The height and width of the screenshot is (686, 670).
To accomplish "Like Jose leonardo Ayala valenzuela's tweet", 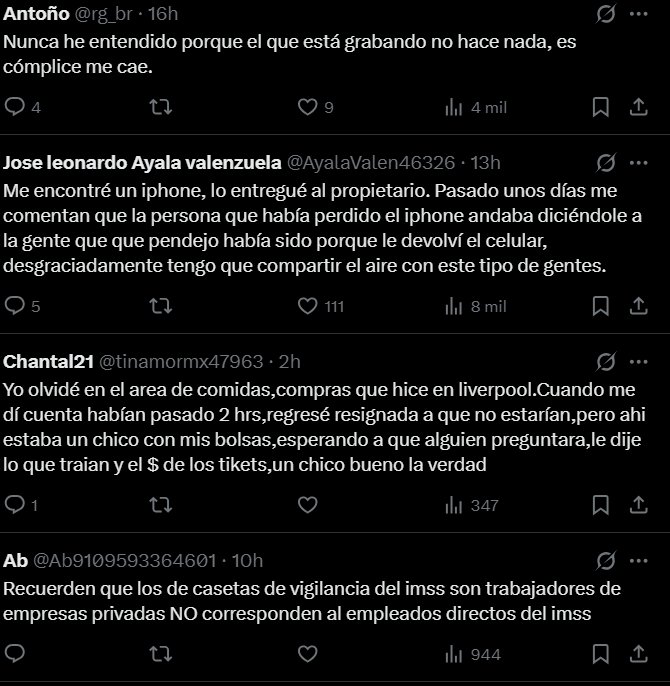I will [x=308, y=306].
